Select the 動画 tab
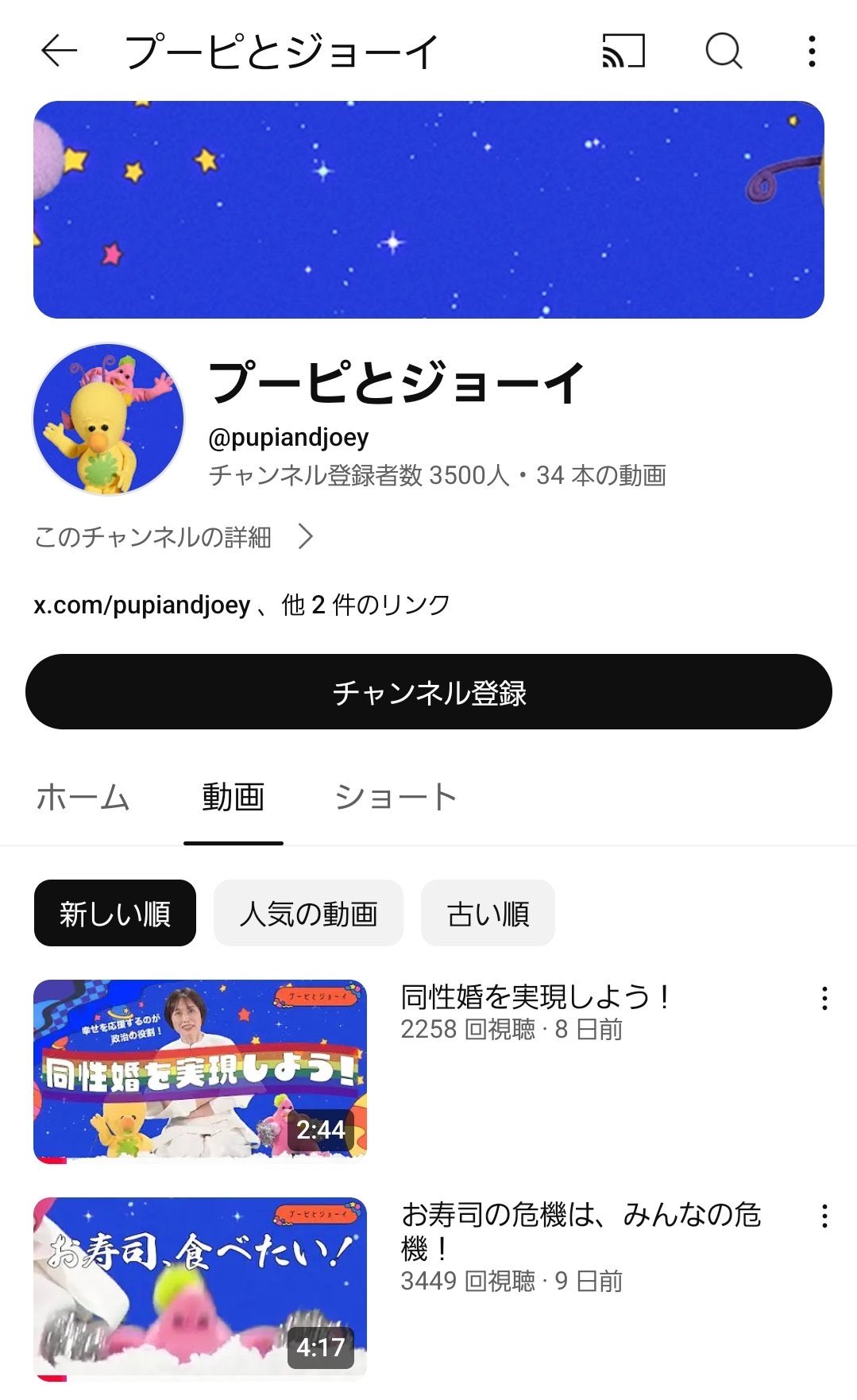The width and height of the screenshot is (857, 1400). tap(233, 797)
